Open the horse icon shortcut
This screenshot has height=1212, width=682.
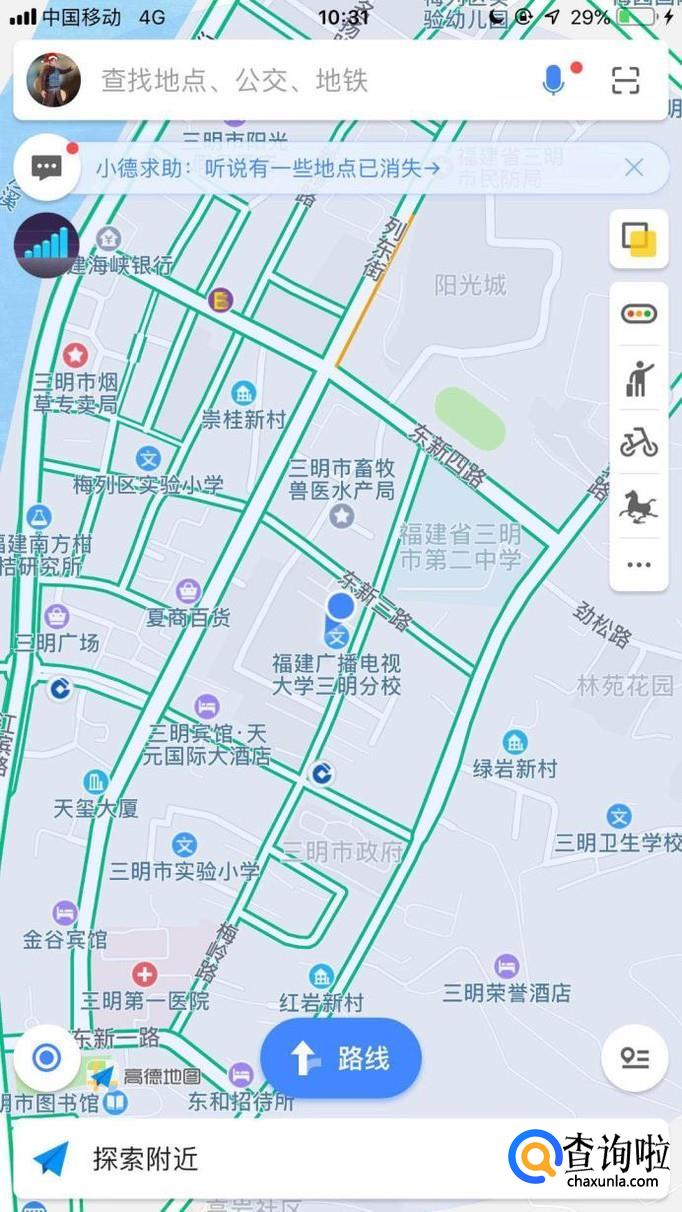pyautogui.click(x=638, y=505)
